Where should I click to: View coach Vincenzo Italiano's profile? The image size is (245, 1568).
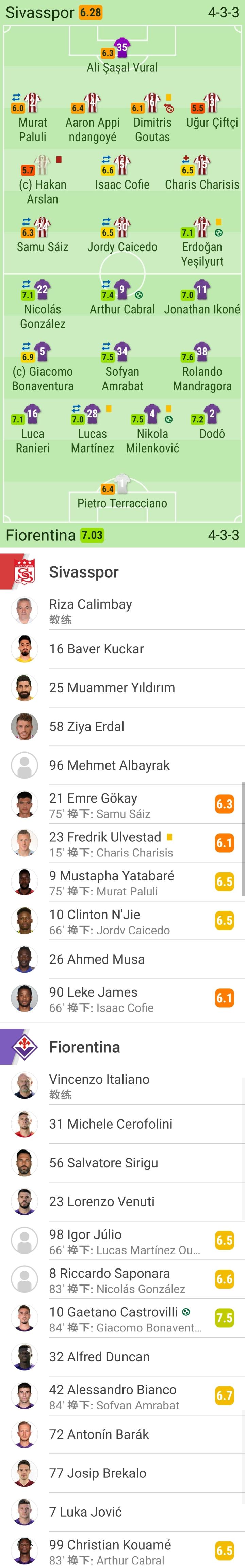pyautogui.click(x=99, y=1085)
